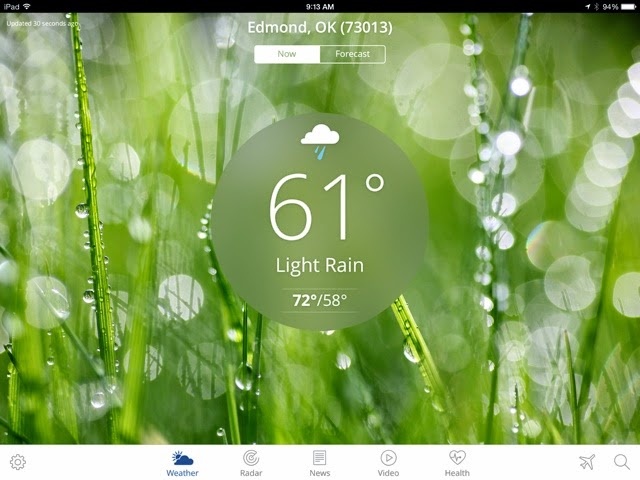This screenshot has height=480, width=640.
Task: Open the Video tab
Action: (388, 463)
